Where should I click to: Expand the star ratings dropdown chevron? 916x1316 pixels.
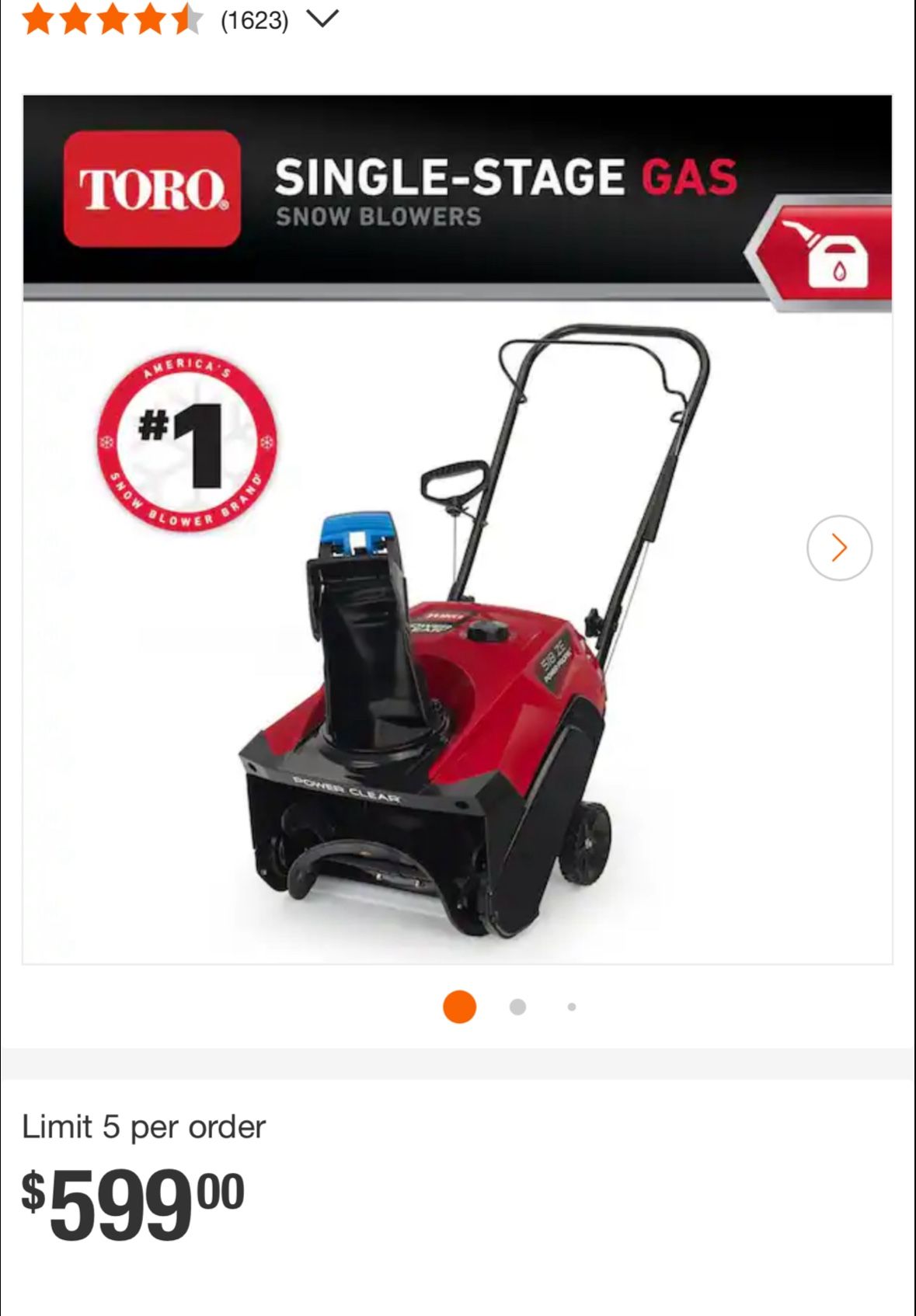pos(322,19)
